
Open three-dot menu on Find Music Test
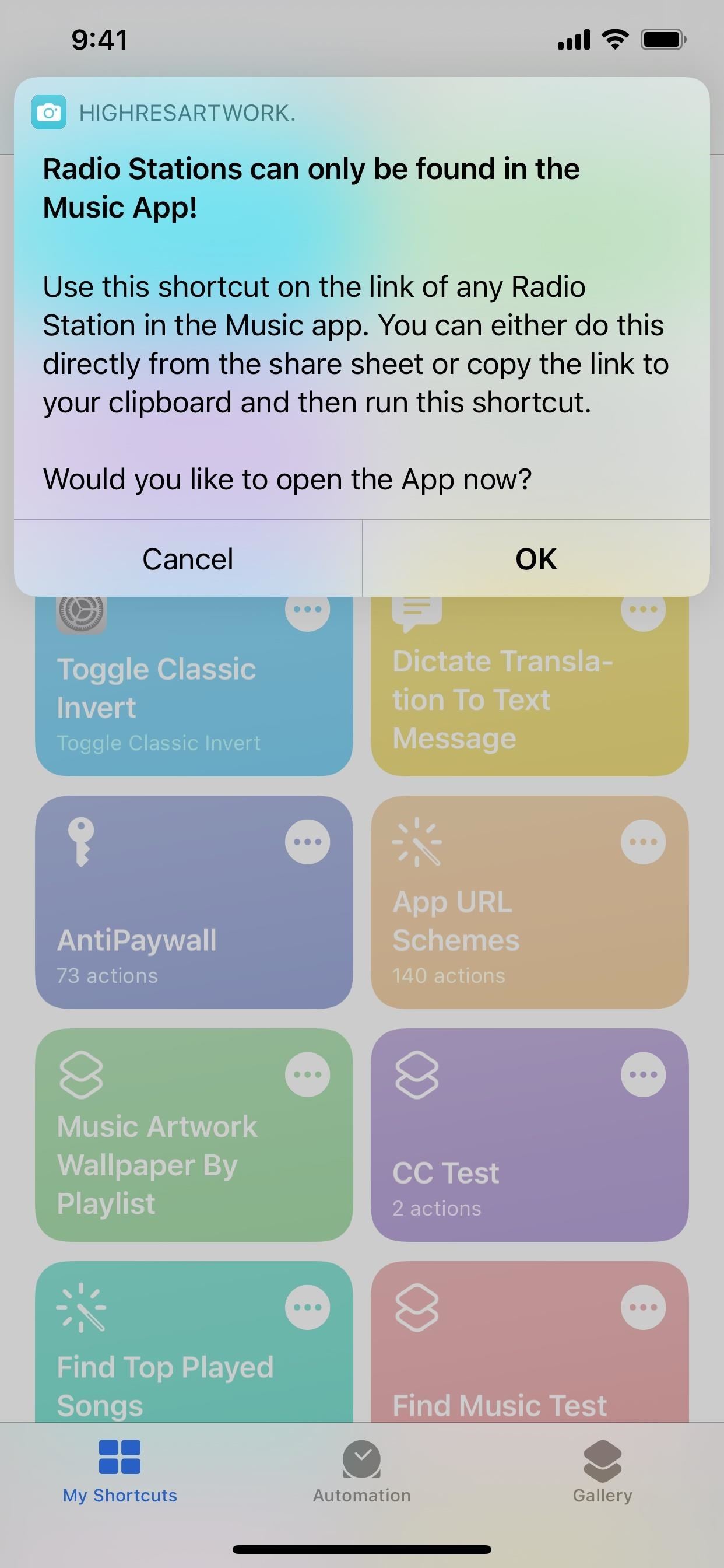pyautogui.click(x=643, y=1307)
